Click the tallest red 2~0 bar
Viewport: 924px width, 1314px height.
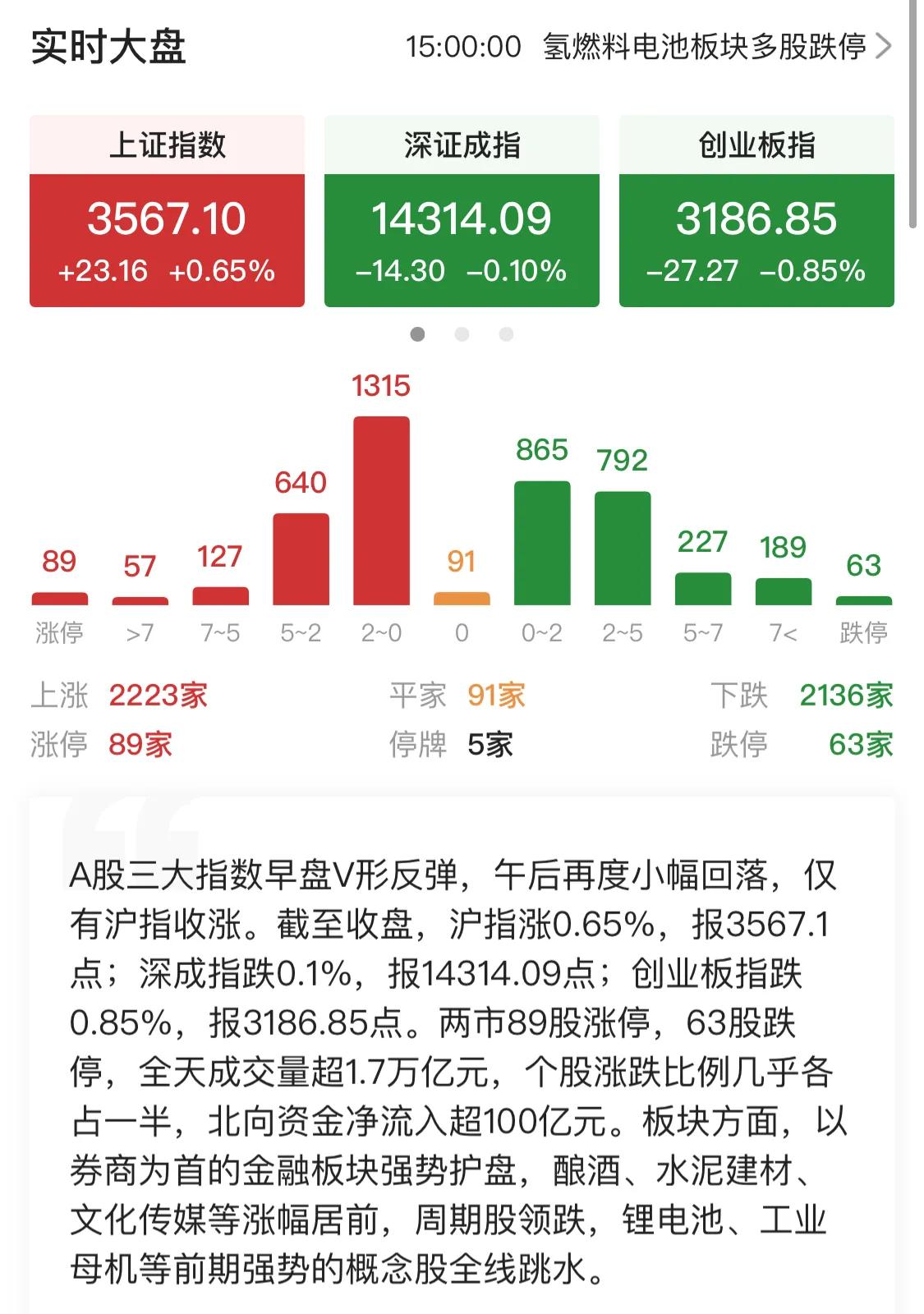pyautogui.click(x=381, y=509)
